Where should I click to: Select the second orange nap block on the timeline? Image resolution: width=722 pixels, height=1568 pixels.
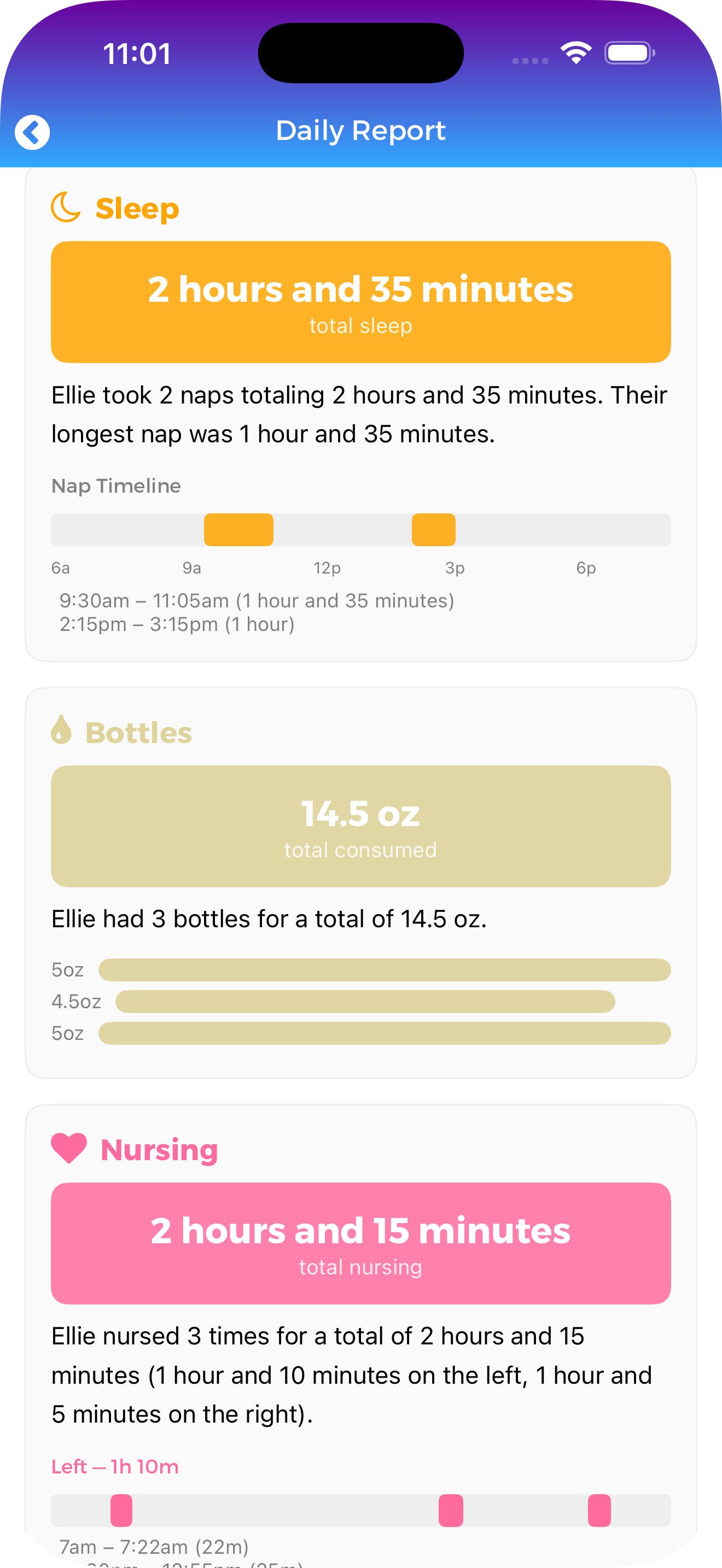(x=434, y=530)
